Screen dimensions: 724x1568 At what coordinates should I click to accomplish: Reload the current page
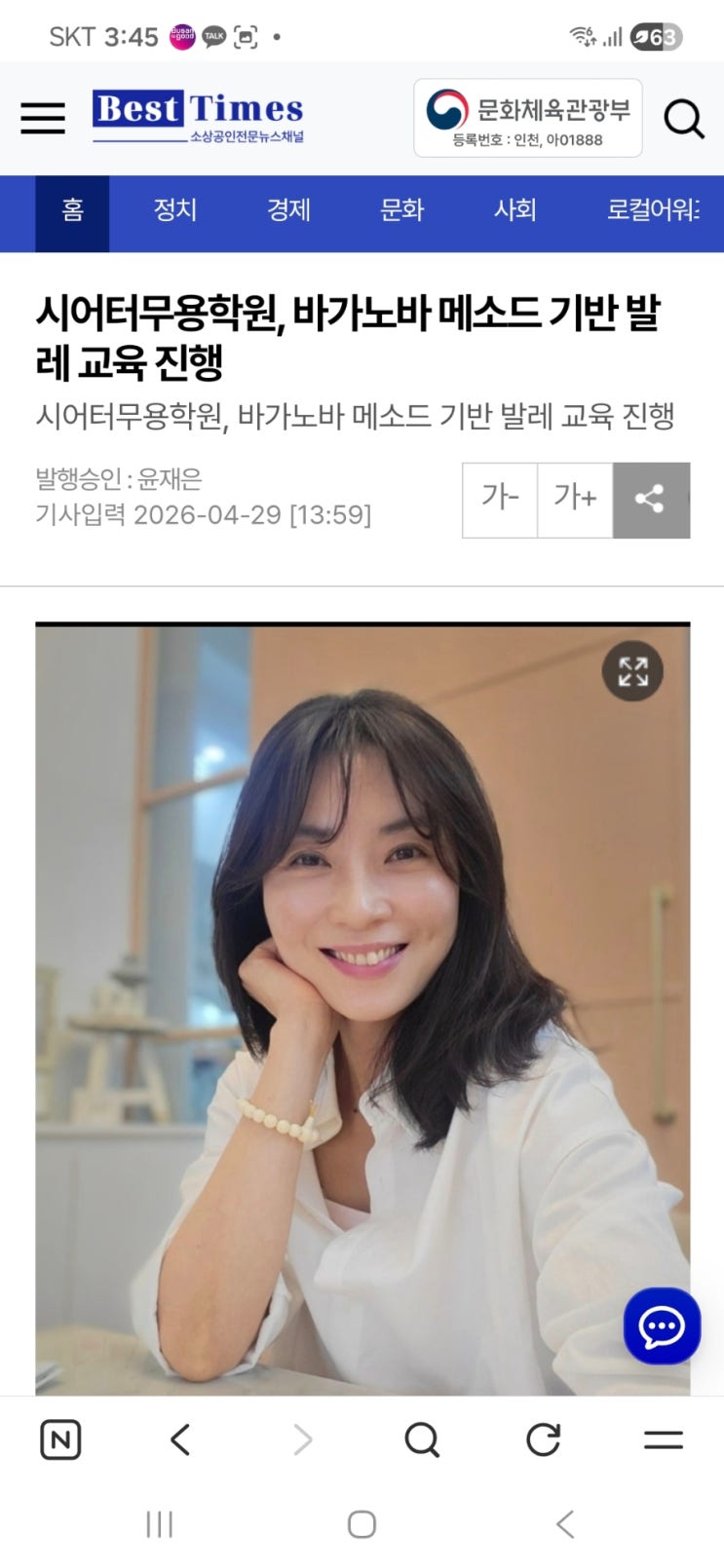pos(543,1439)
